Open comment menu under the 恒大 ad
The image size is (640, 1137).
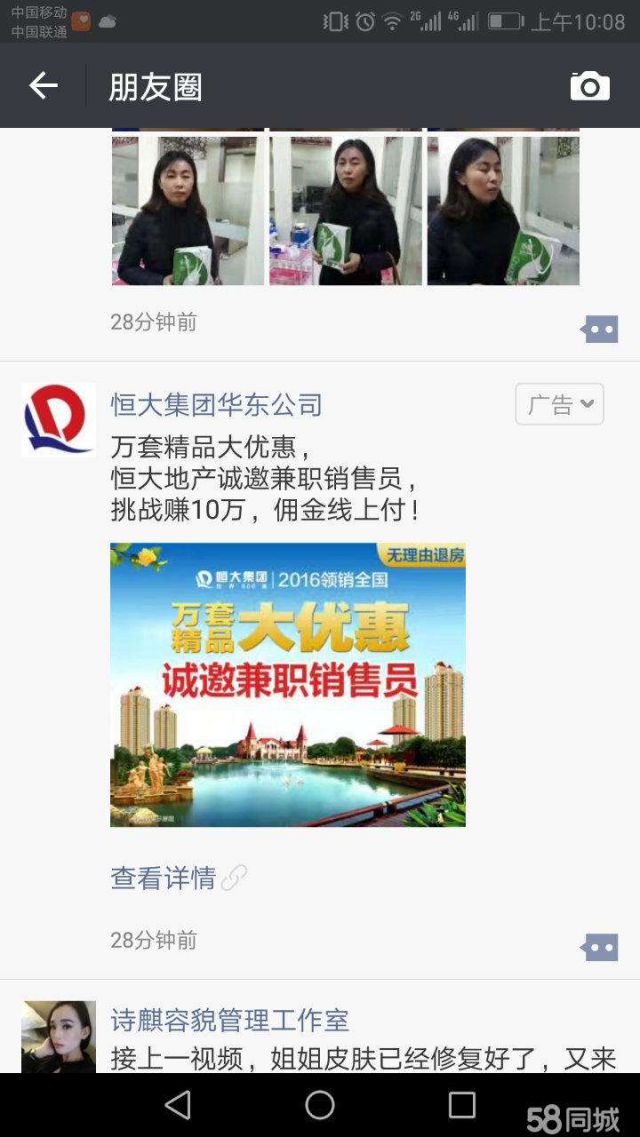[x=599, y=947]
